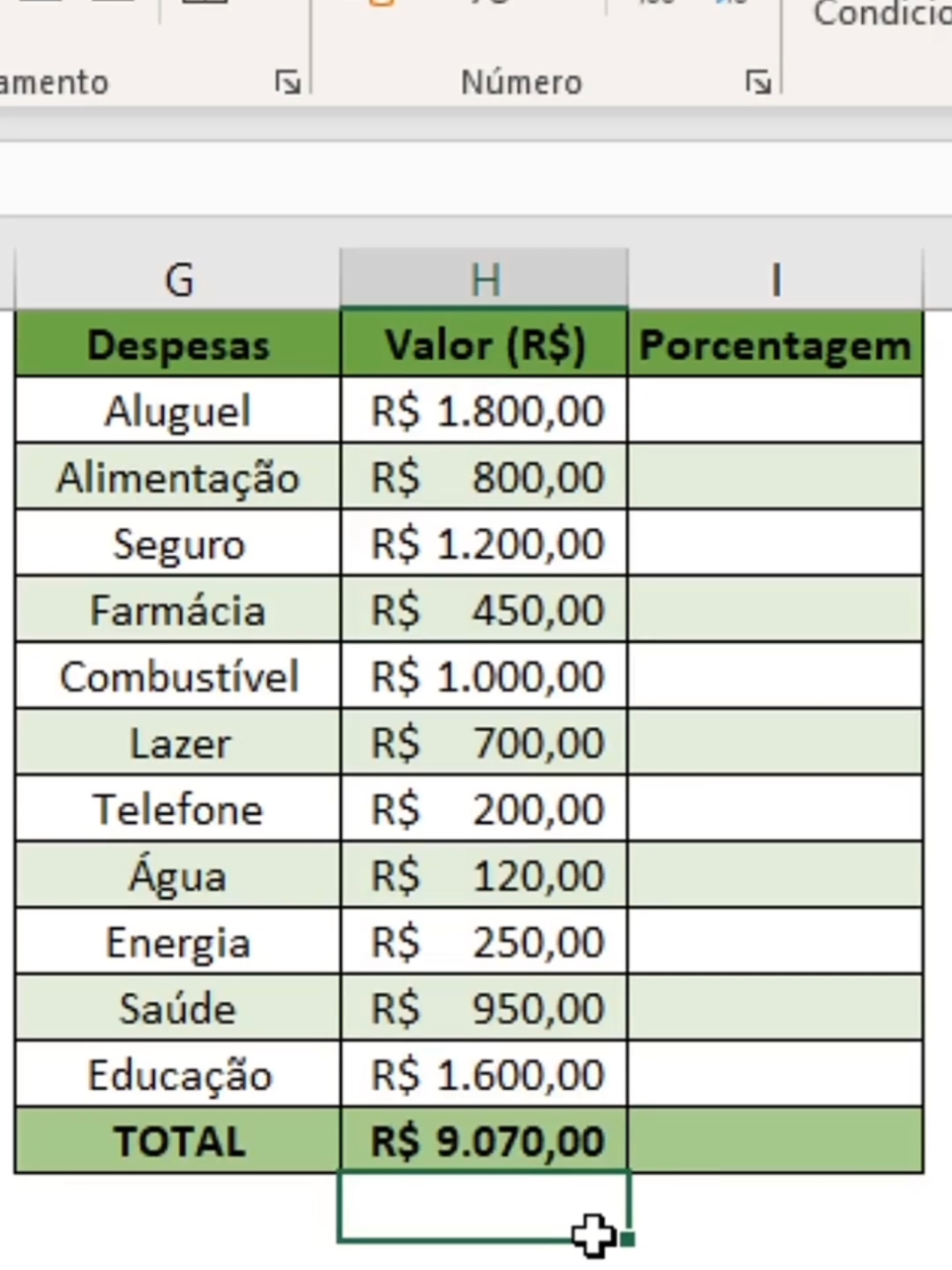The height and width of the screenshot is (1270, 952).
Task: Click the fill handle below the total
Action: pyautogui.click(x=626, y=1236)
